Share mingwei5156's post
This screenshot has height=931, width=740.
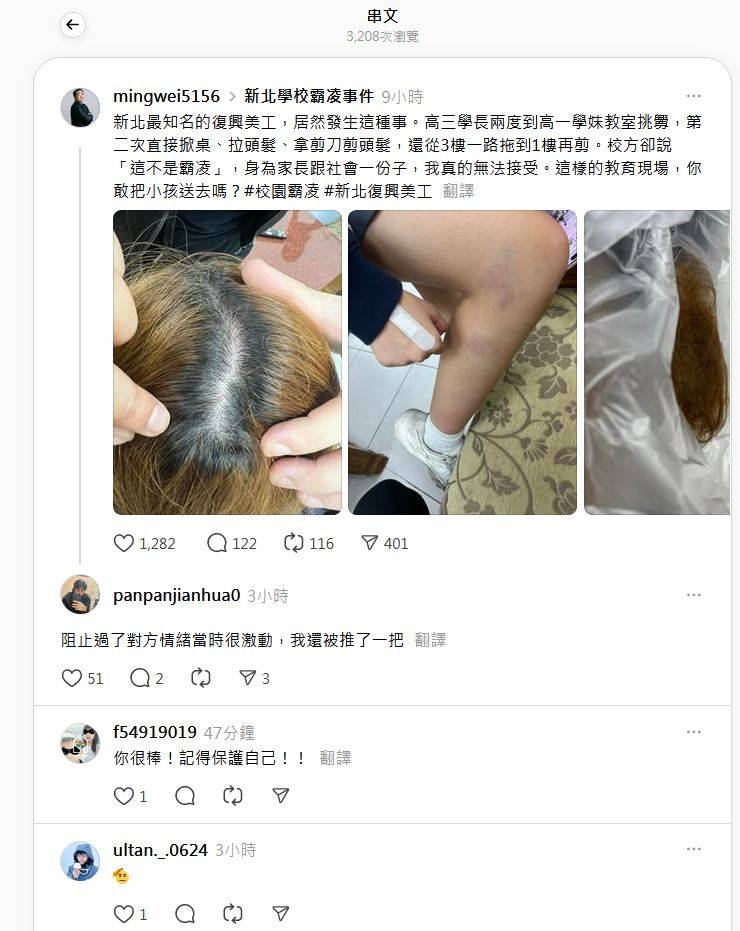click(x=370, y=543)
